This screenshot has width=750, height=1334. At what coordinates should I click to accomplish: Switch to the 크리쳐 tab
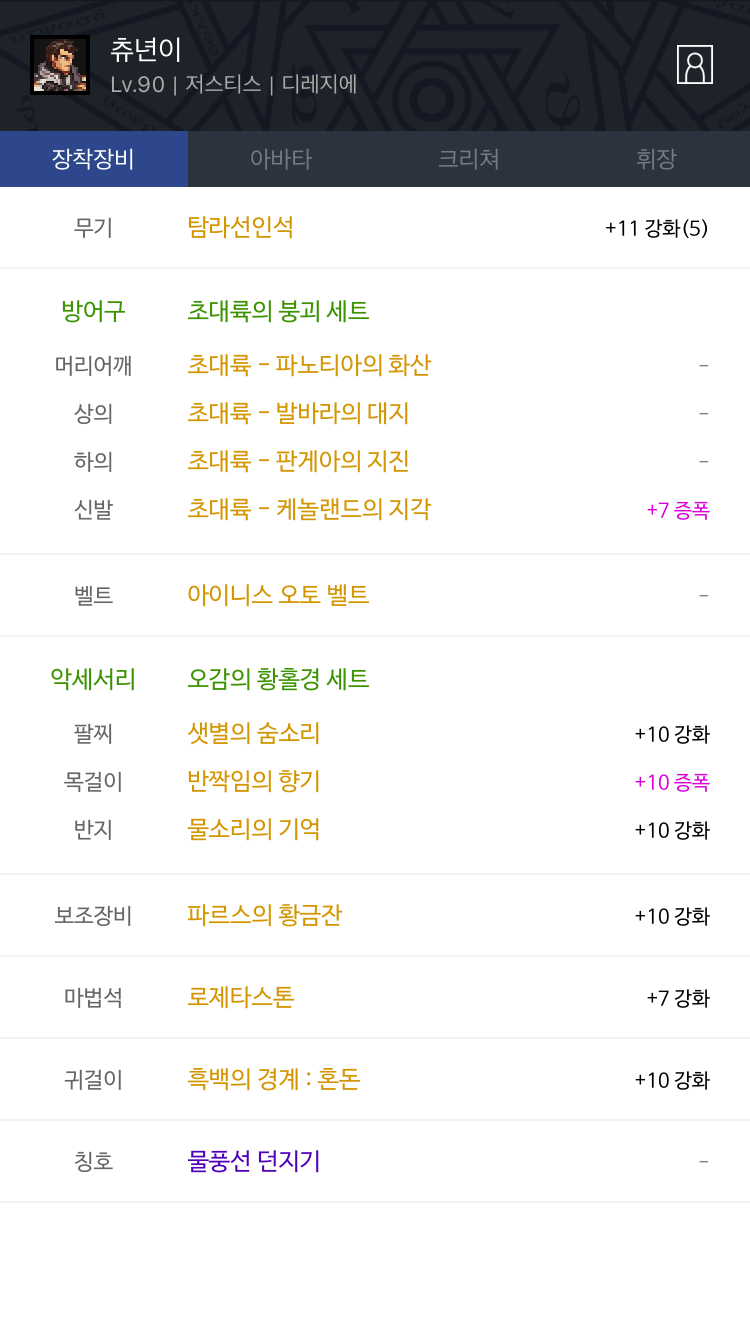point(469,159)
